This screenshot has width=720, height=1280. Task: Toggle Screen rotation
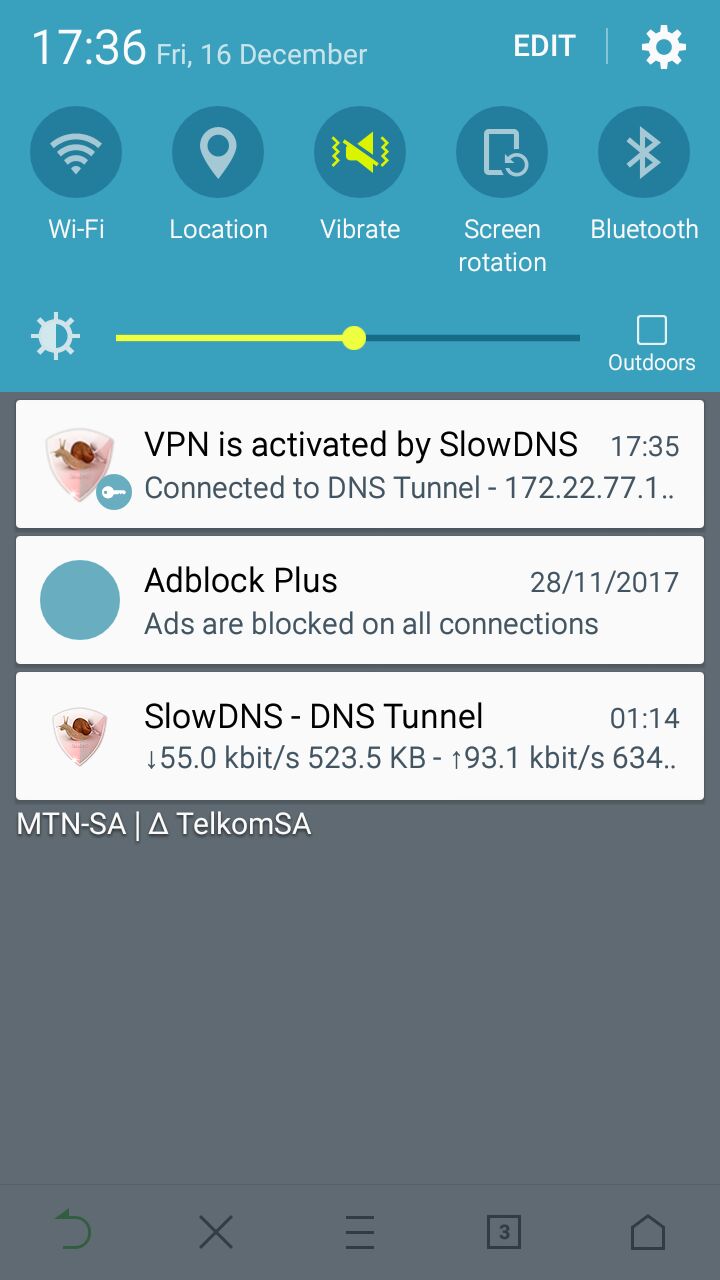click(502, 153)
